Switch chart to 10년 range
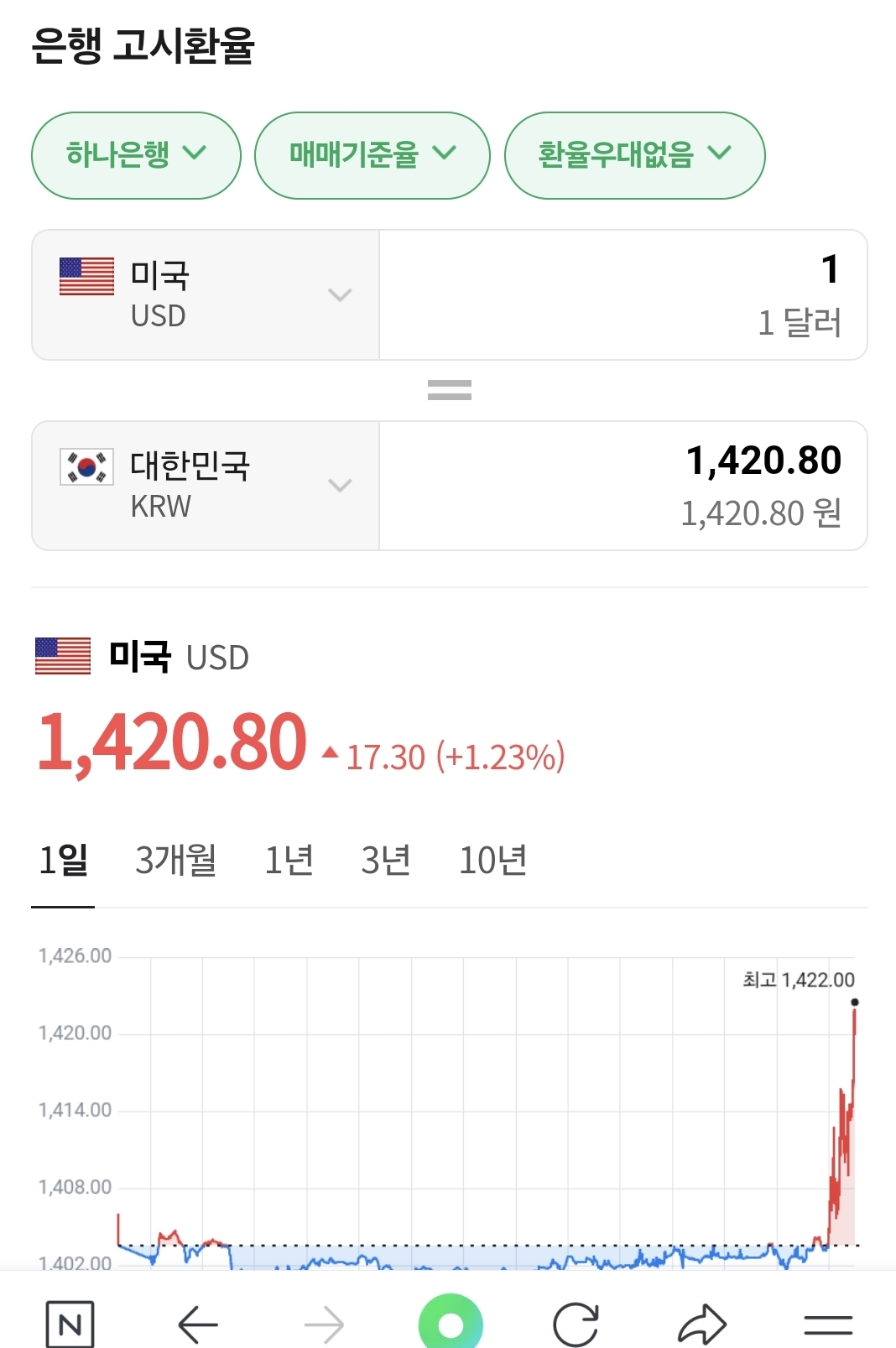Image resolution: width=896 pixels, height=1348 pixels. [x=492, y=861]
